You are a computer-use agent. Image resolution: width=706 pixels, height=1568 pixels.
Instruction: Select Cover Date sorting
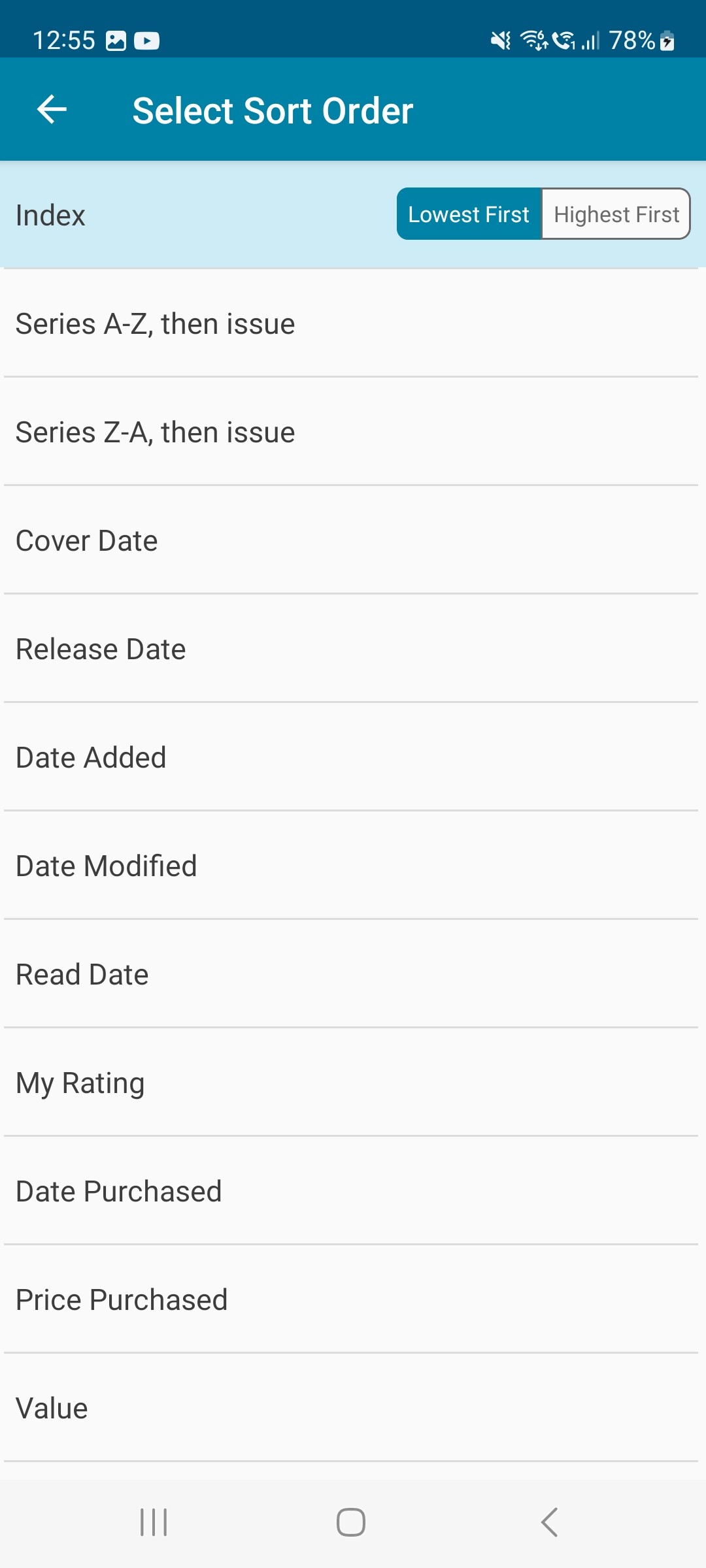tap(353, 540)
